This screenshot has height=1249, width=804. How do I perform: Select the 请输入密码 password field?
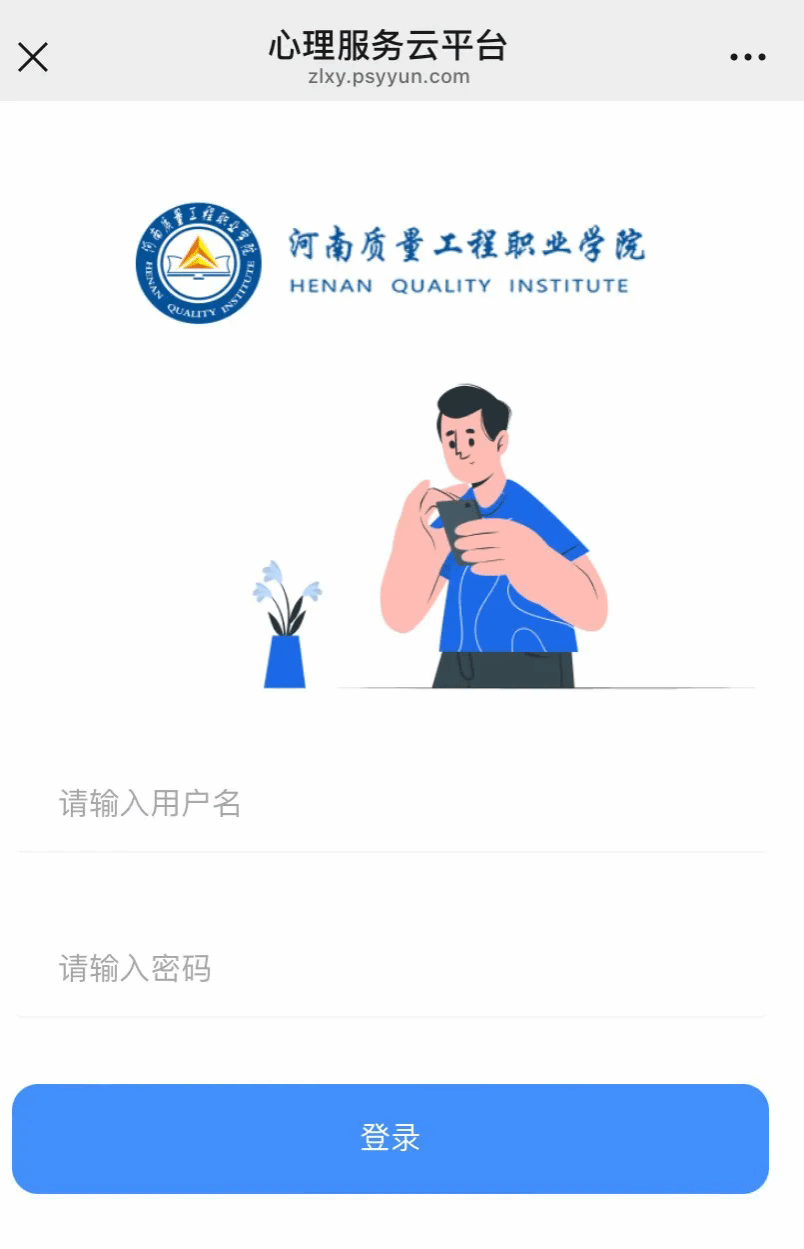390,968
